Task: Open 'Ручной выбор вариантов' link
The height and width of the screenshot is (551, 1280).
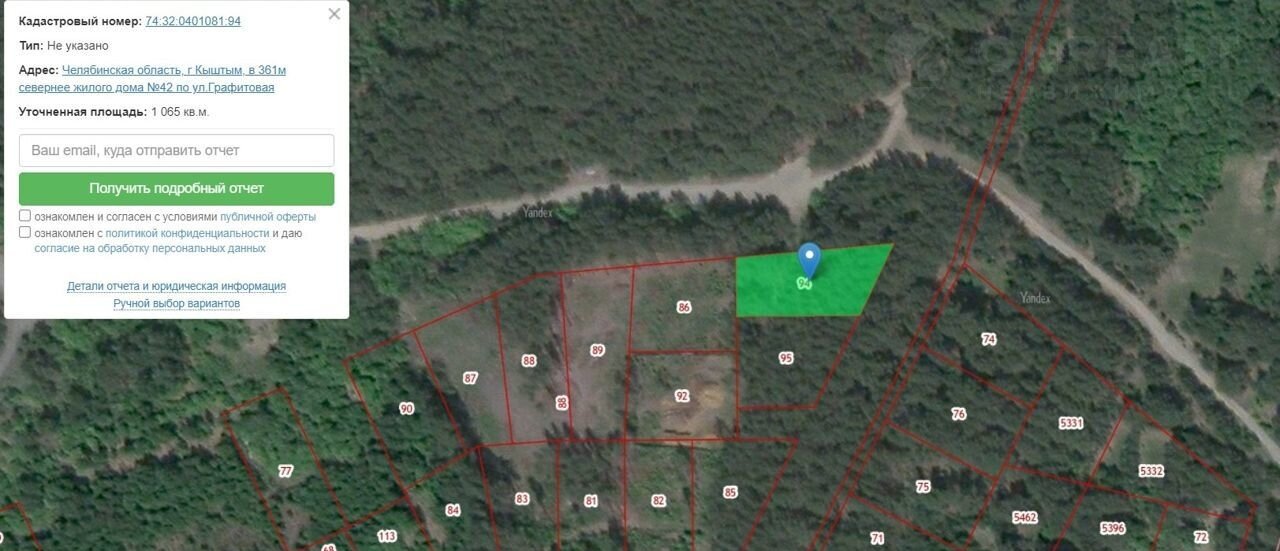Action: 176,304
